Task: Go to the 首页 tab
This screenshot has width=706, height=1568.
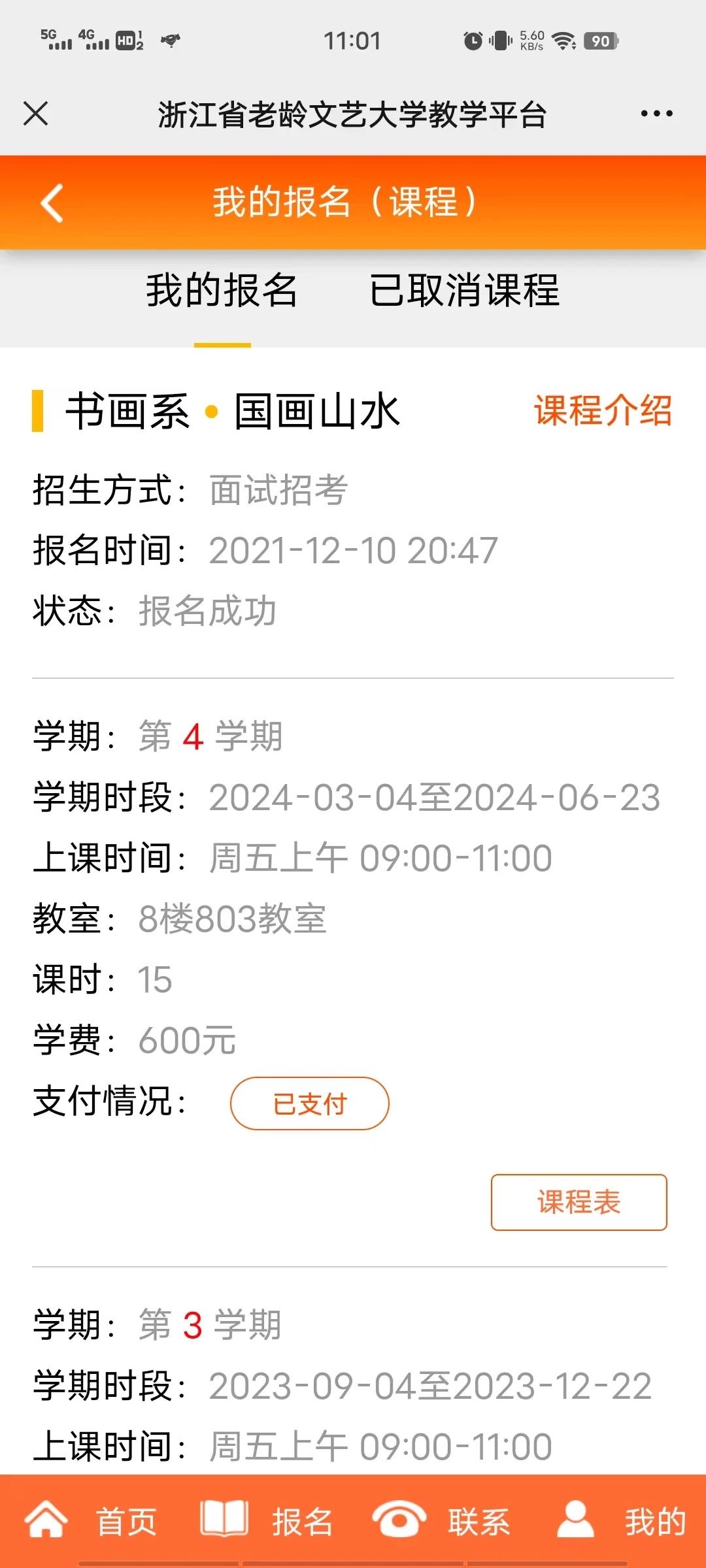Action: (92, 1521)
